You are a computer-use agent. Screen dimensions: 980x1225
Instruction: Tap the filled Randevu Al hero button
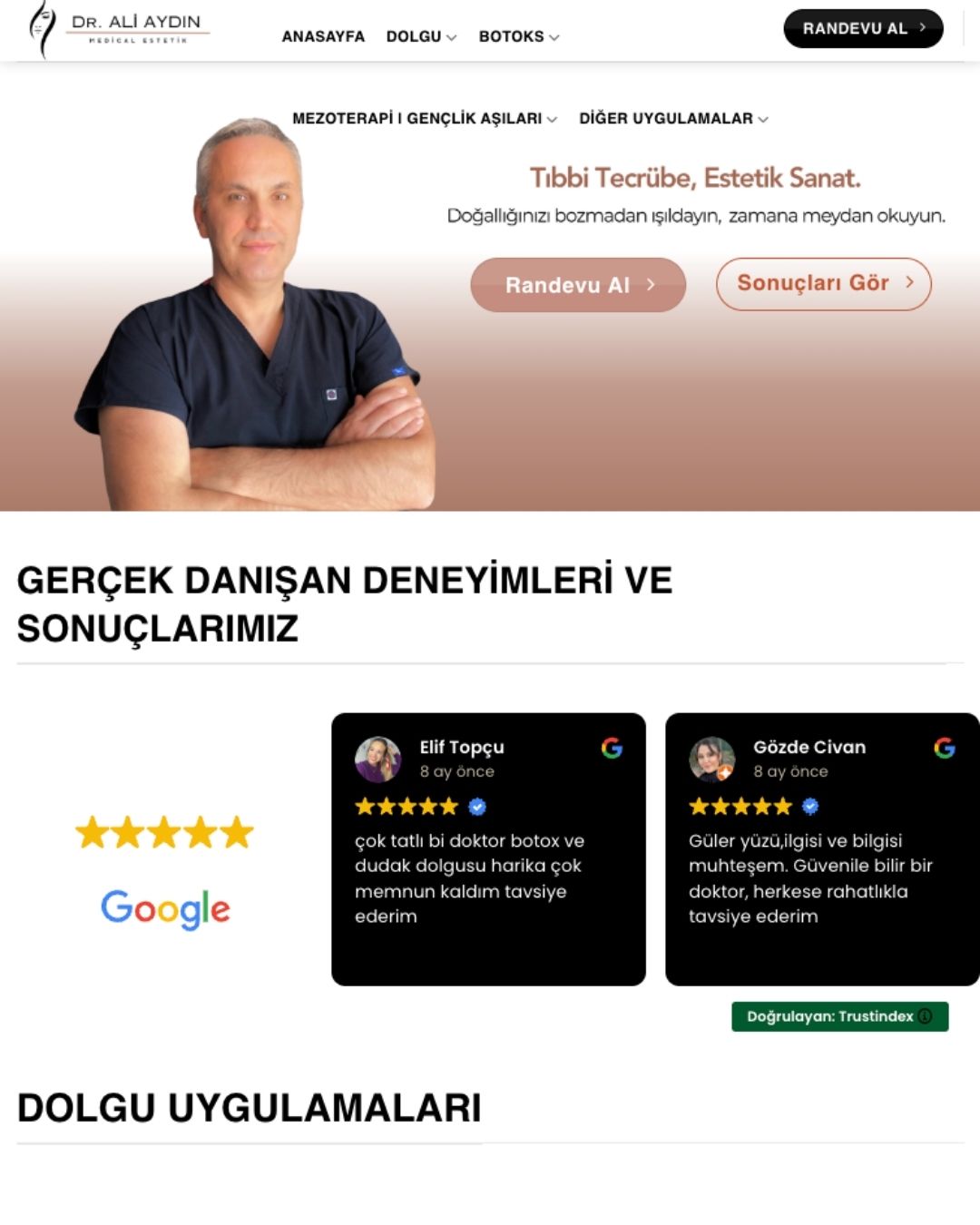578,285
